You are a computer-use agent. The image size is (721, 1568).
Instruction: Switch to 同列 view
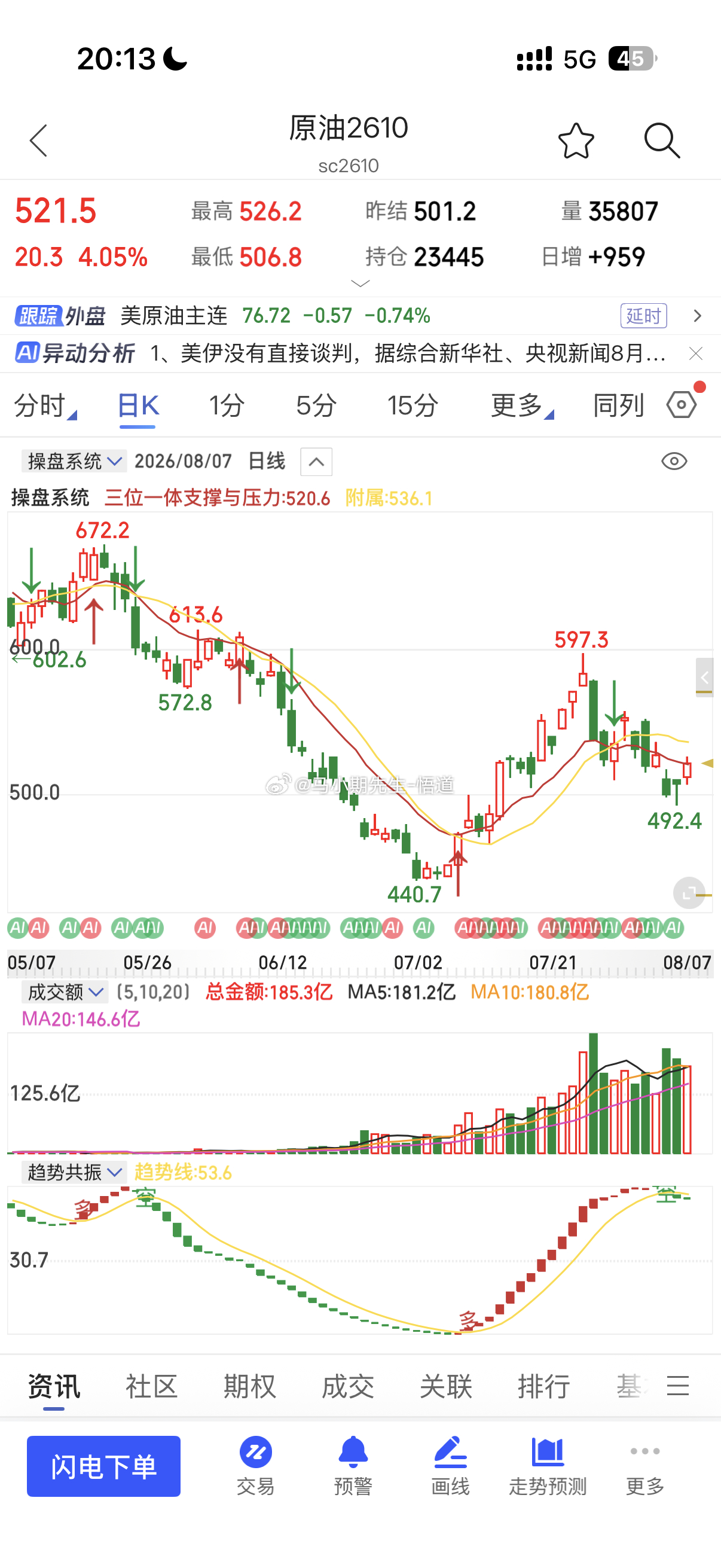[x=618, y=405]
